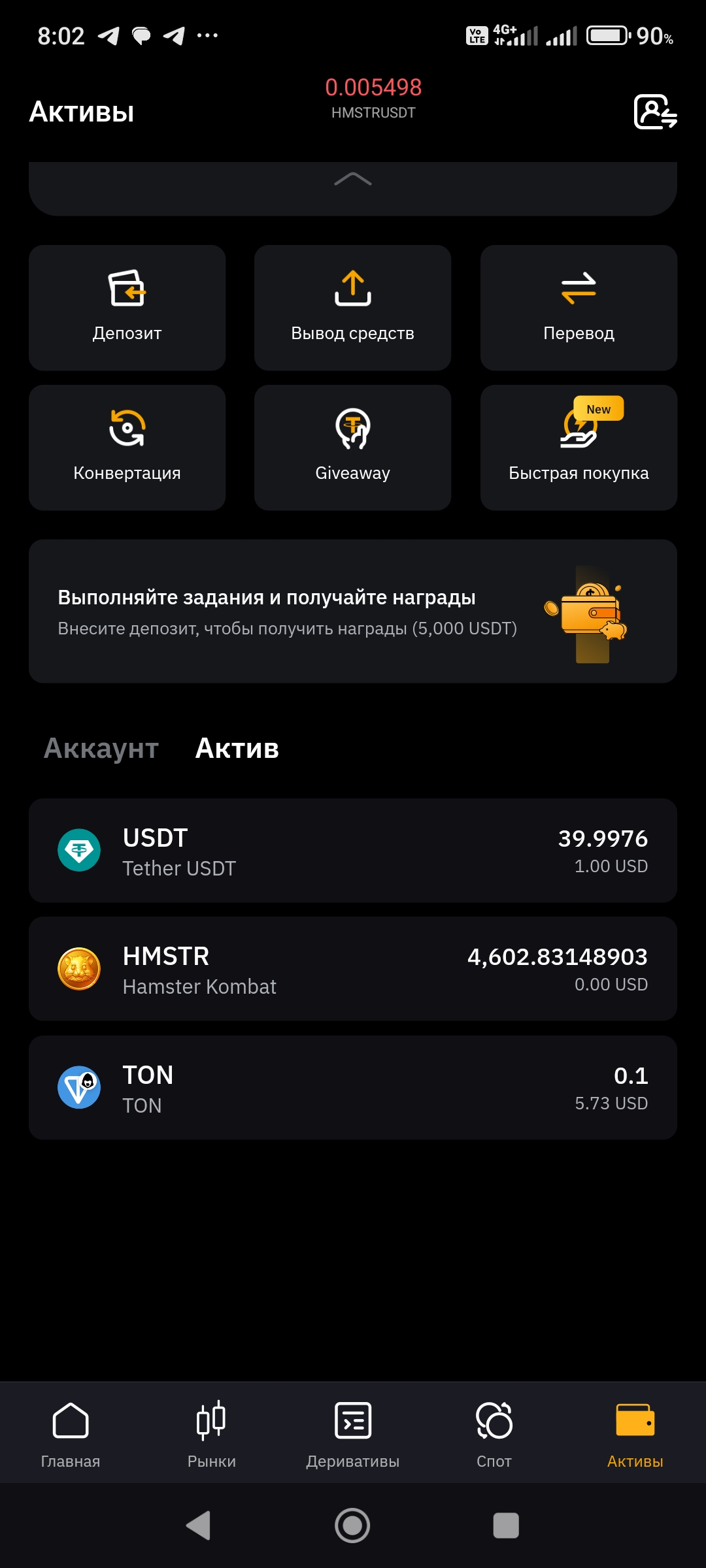This screenshot has width=706, height=1568.
Task: Switch to the Рынки tab
Action: click(x=212, y=1433)
